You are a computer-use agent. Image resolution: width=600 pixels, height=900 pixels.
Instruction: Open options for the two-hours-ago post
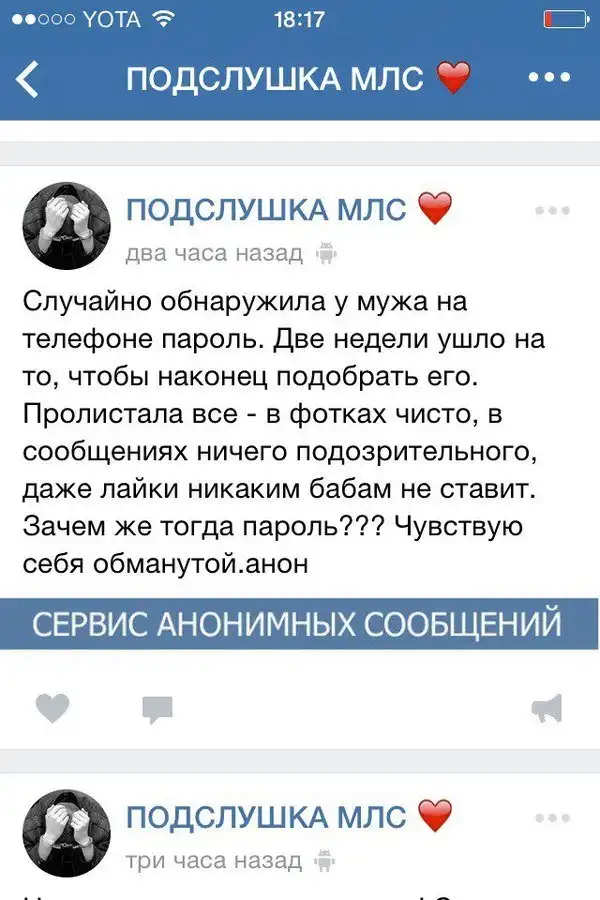coord(552,211)
